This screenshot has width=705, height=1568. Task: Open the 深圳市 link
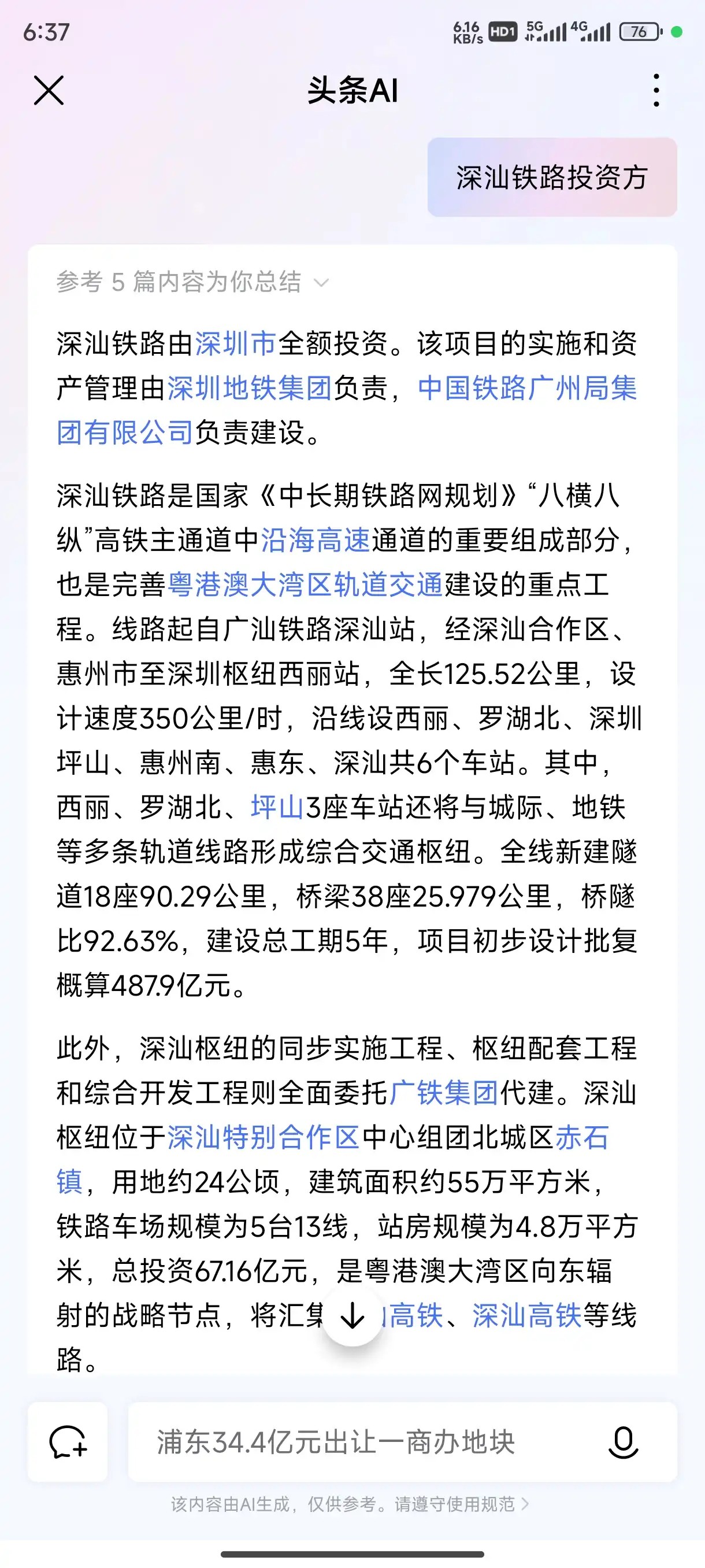click(x=236, y=343)
